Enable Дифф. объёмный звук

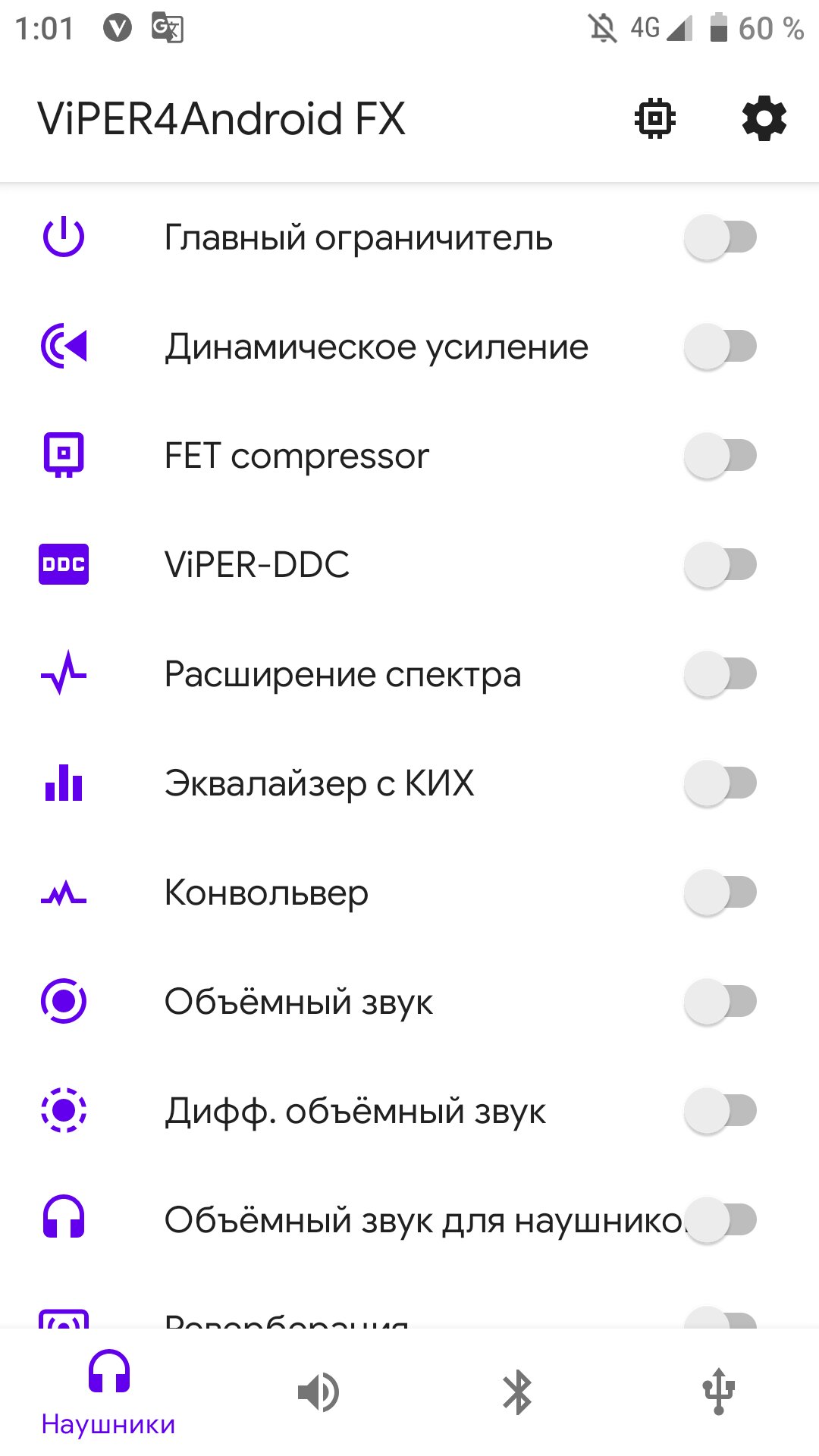720,1111
